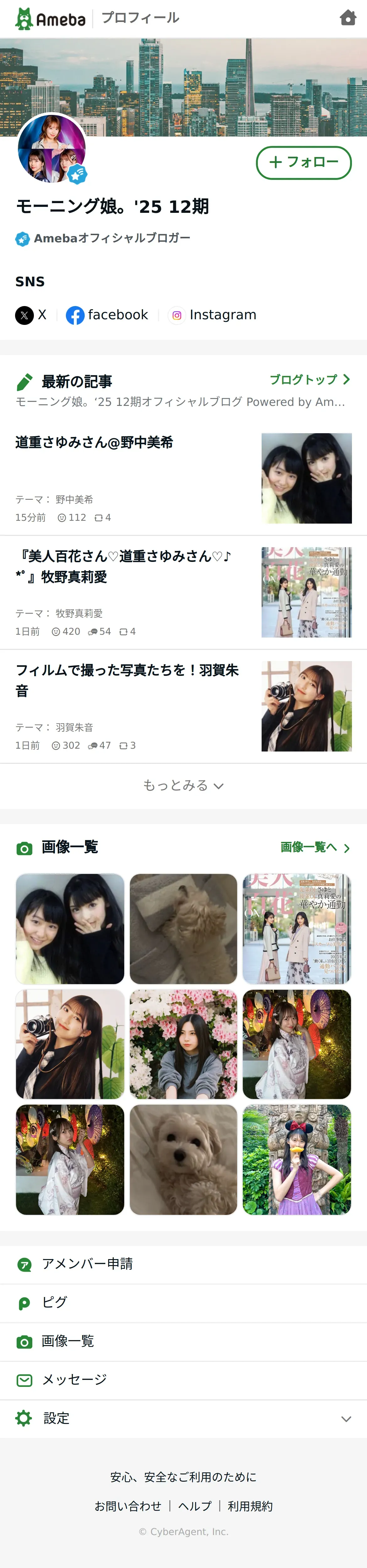367x1568 pixels.
Task: Open the ピグ menu row
Action: click(x=183, y=1303)
